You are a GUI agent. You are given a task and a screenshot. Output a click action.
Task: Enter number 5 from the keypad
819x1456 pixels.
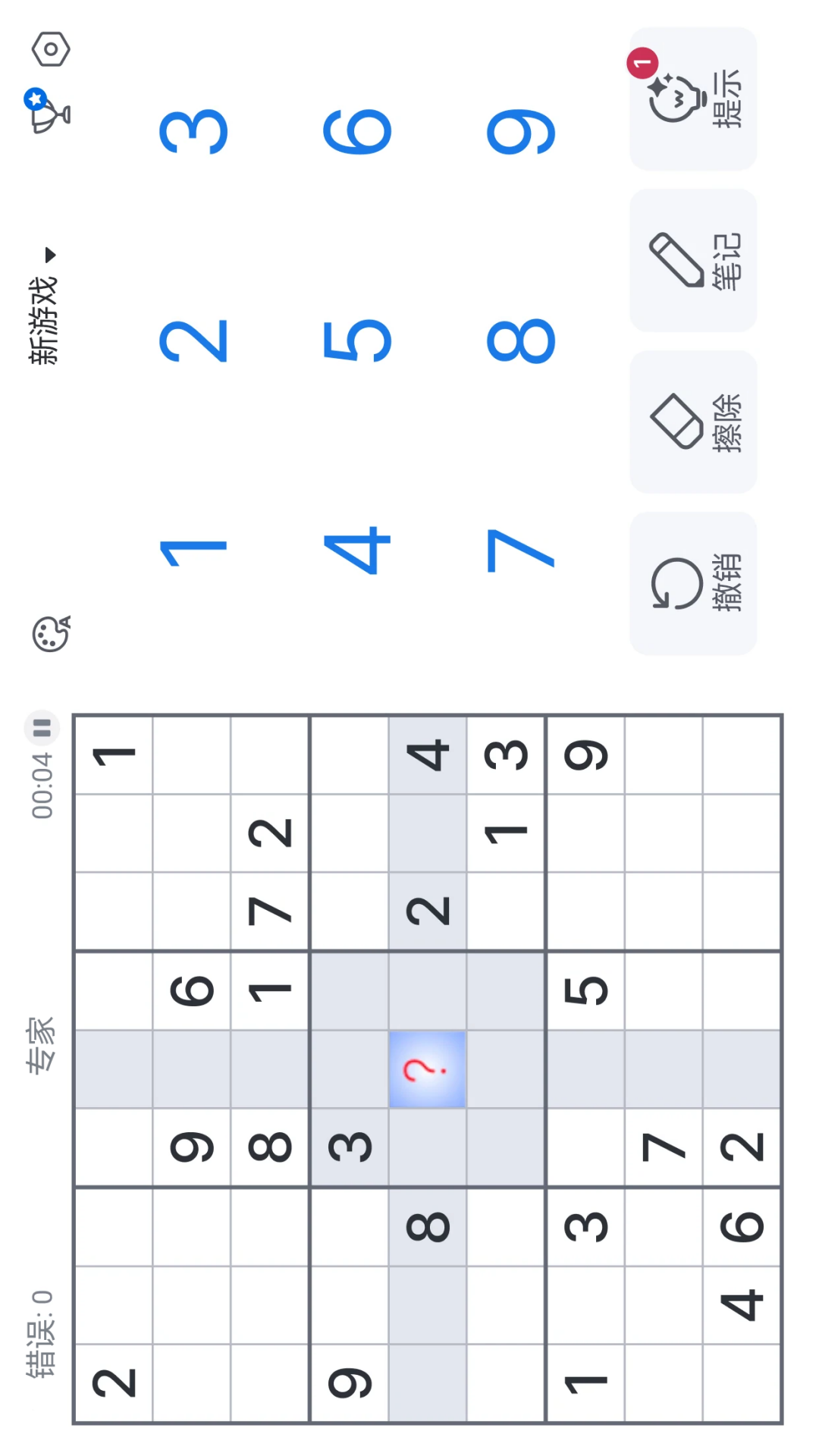[x=357, y=341]
